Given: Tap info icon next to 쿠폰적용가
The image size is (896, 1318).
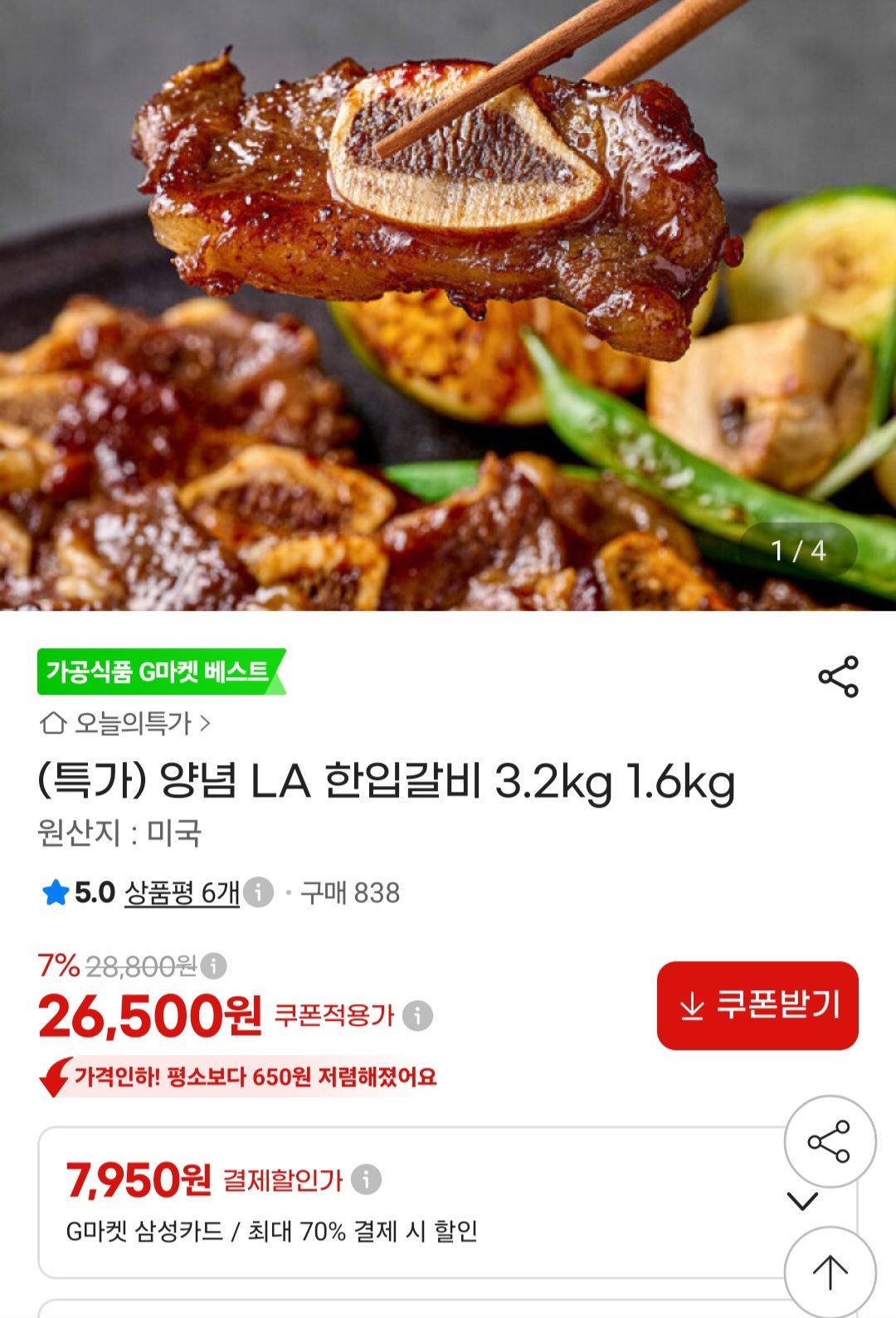Looking at the screenshot, I should (417, 1015).
